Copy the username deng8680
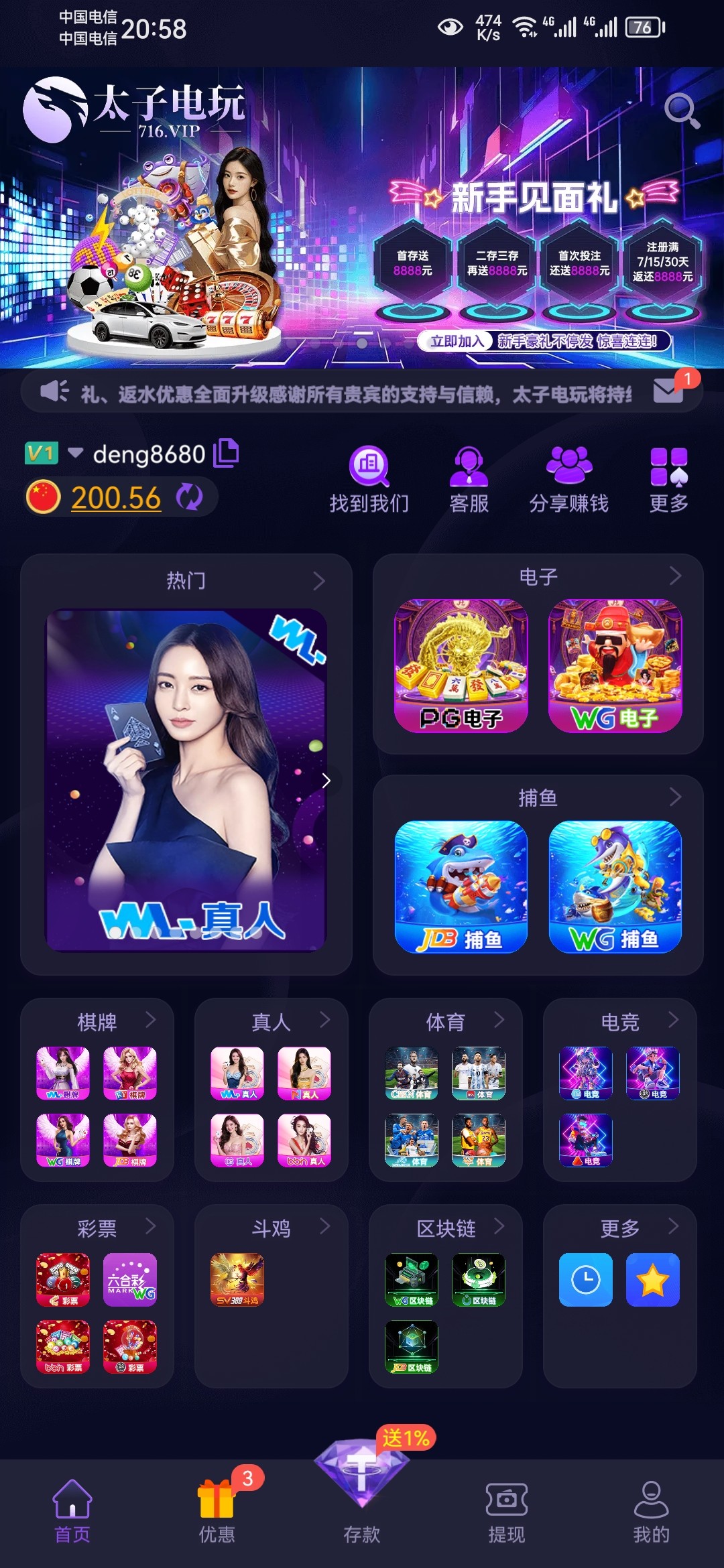Viewport: 724px width, 1568px height. tap(226, 454)
